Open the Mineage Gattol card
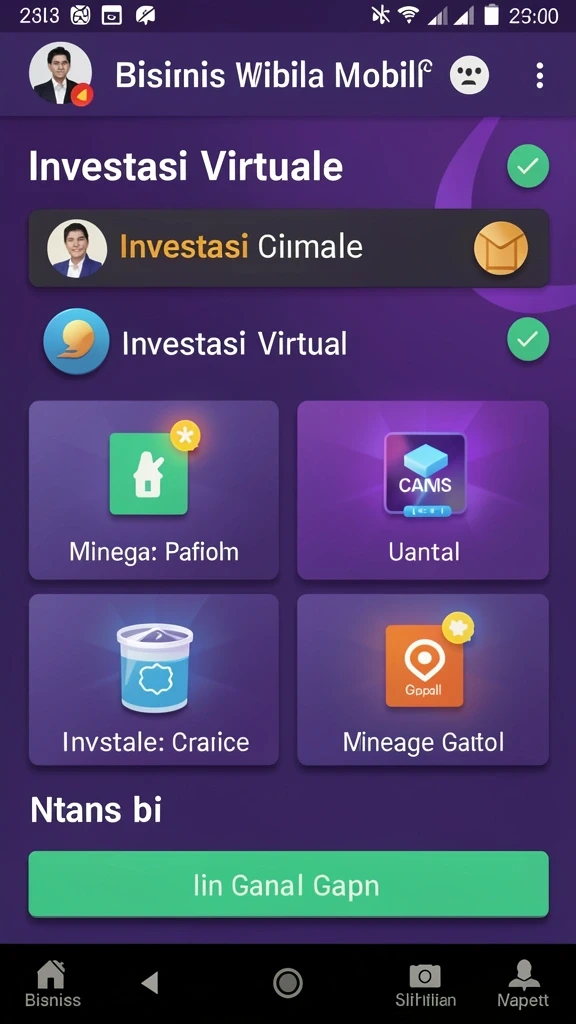 (423, 679)
